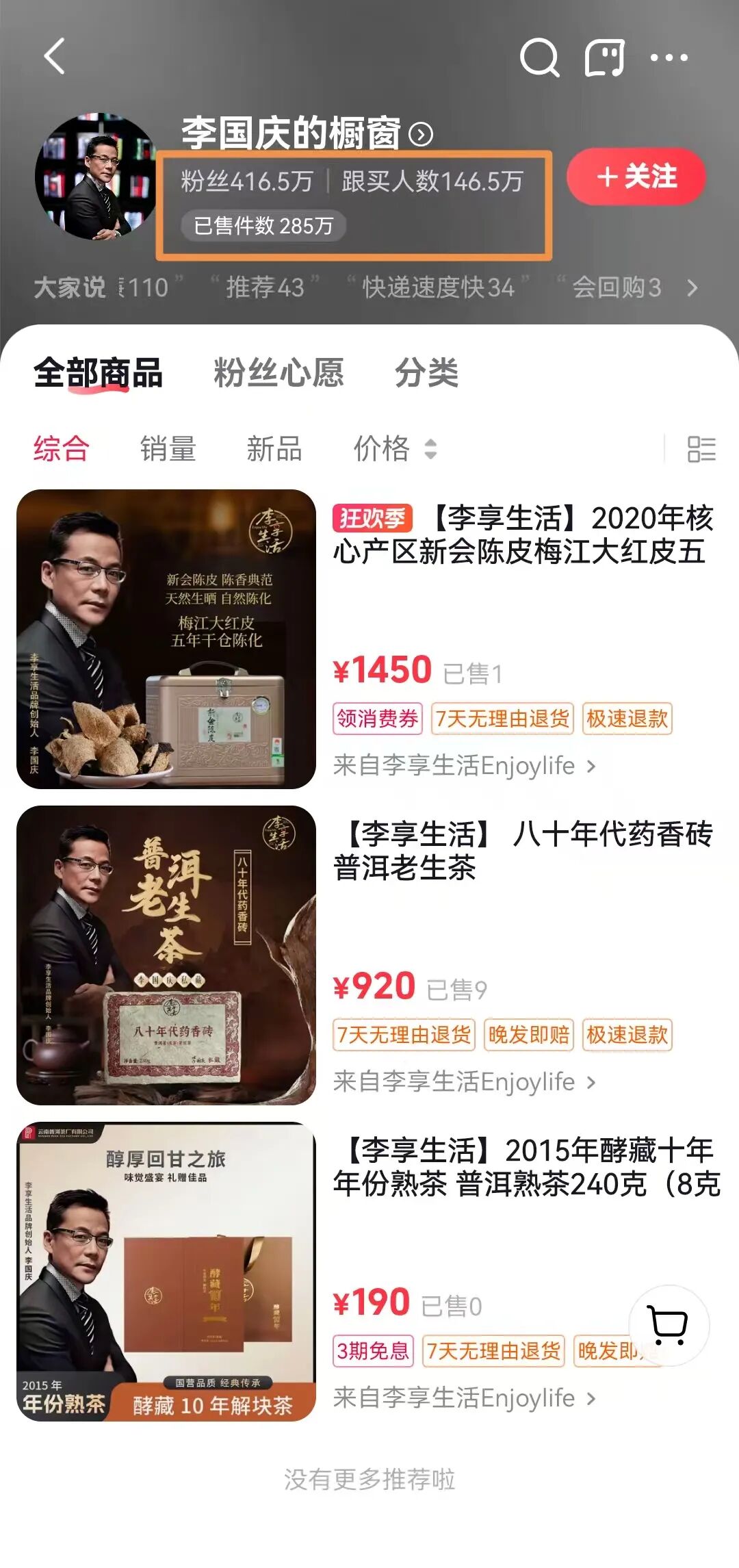Switch to 分类 tab
The image size is (739, 1568).
point(426,373)
